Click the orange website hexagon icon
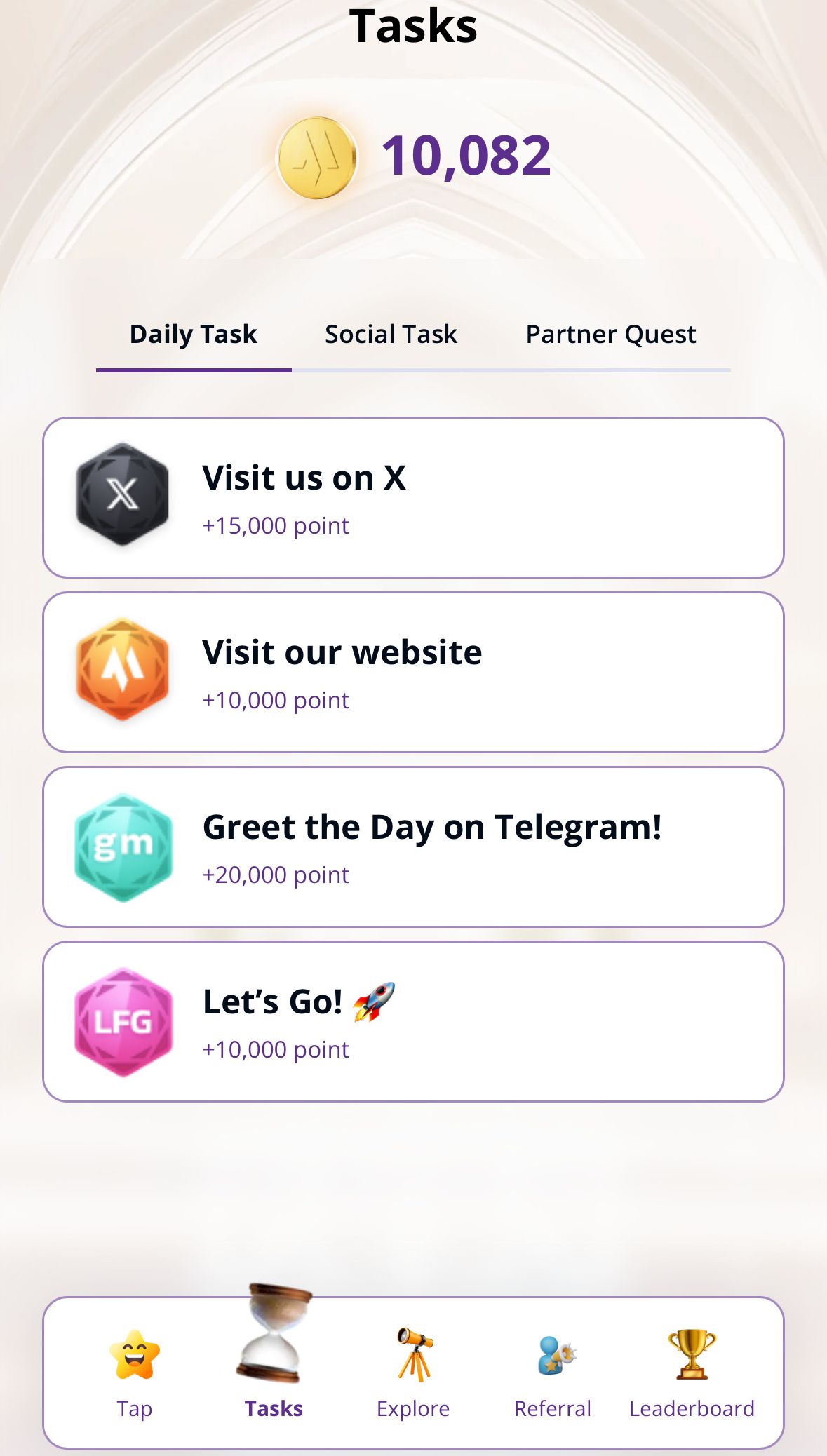Viewport: 827px width, 1456px height. click(121, 670)
